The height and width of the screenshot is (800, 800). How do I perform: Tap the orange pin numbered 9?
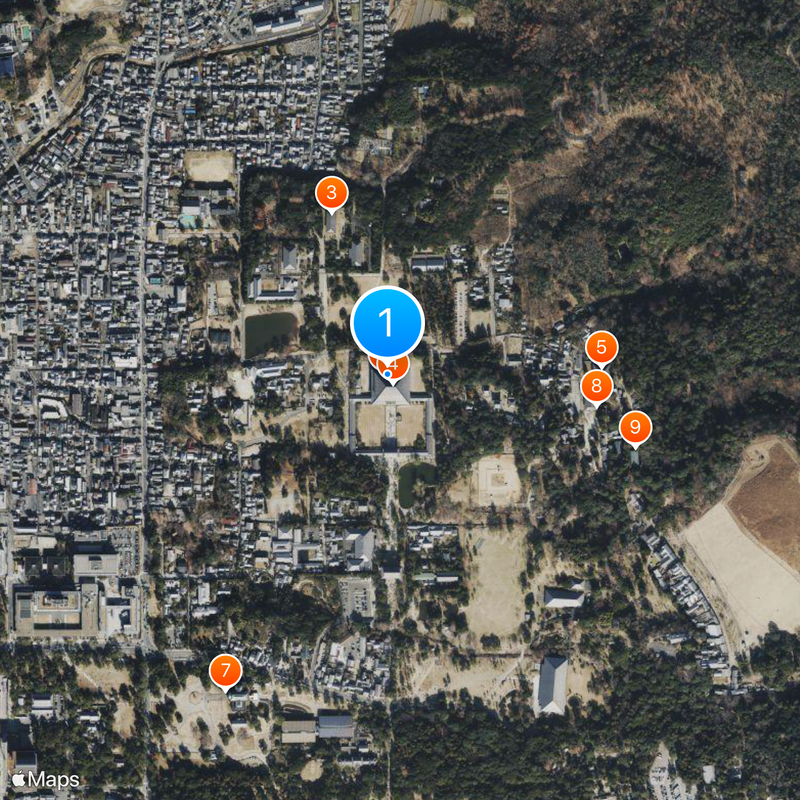pyautogui.click(x=635, y=427)
